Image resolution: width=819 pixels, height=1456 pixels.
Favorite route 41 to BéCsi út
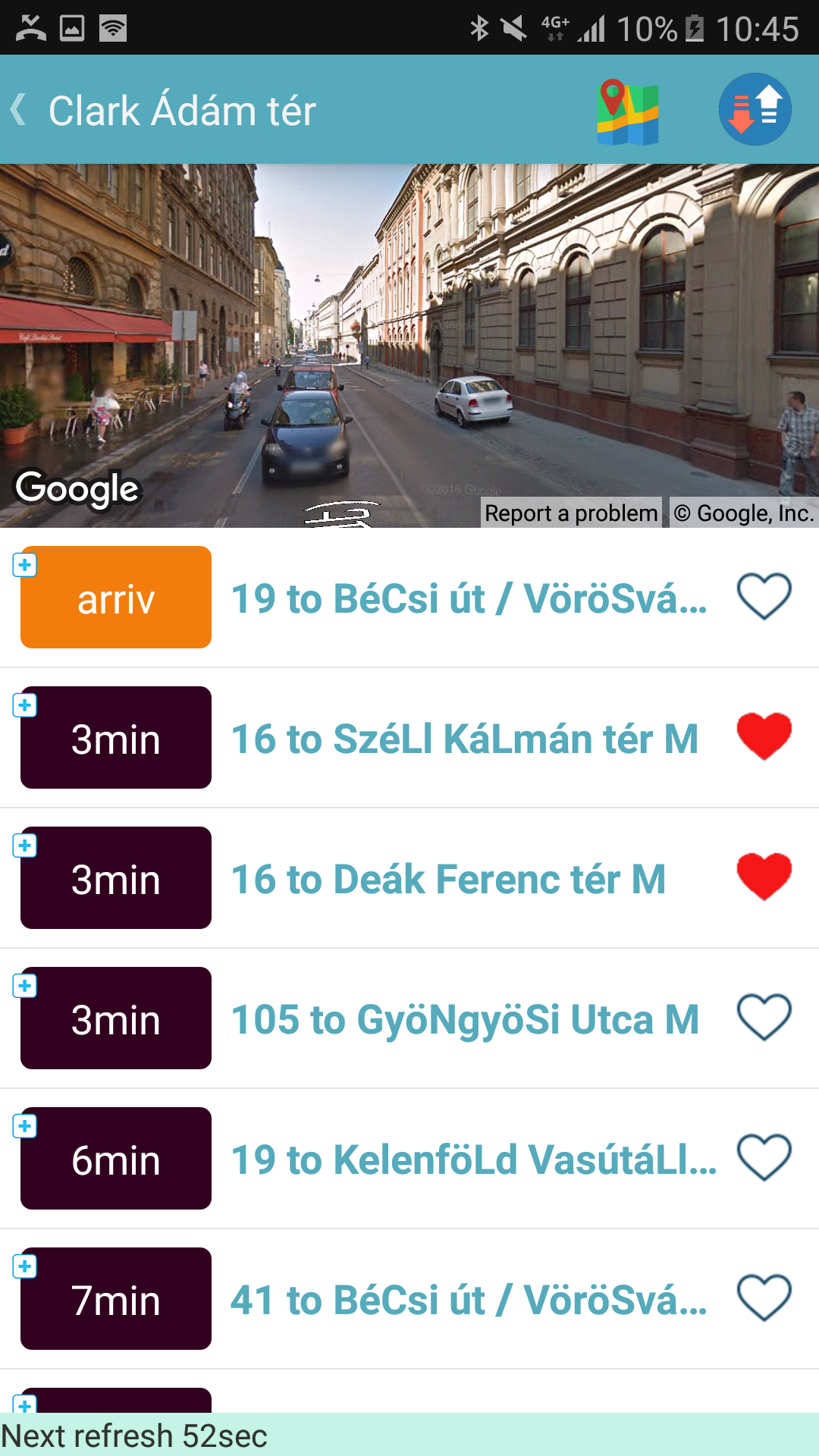pyautogui.click(x=764, y=1298)
